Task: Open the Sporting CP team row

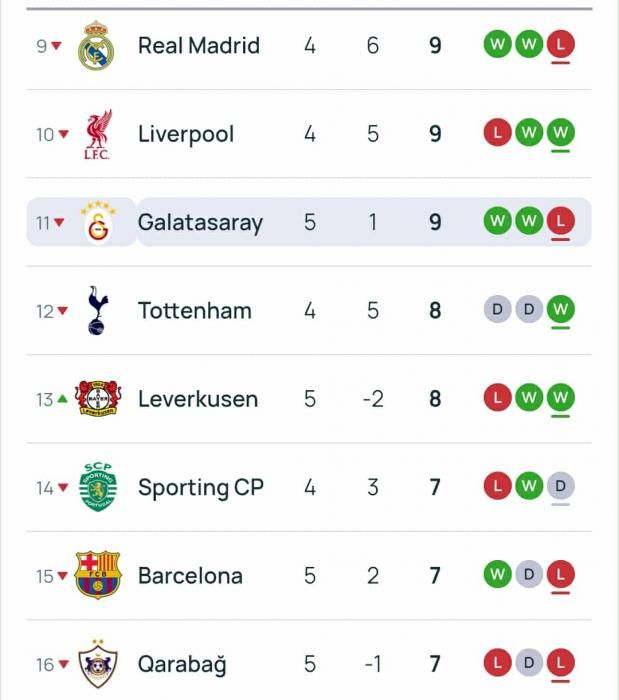Action: 200,488
